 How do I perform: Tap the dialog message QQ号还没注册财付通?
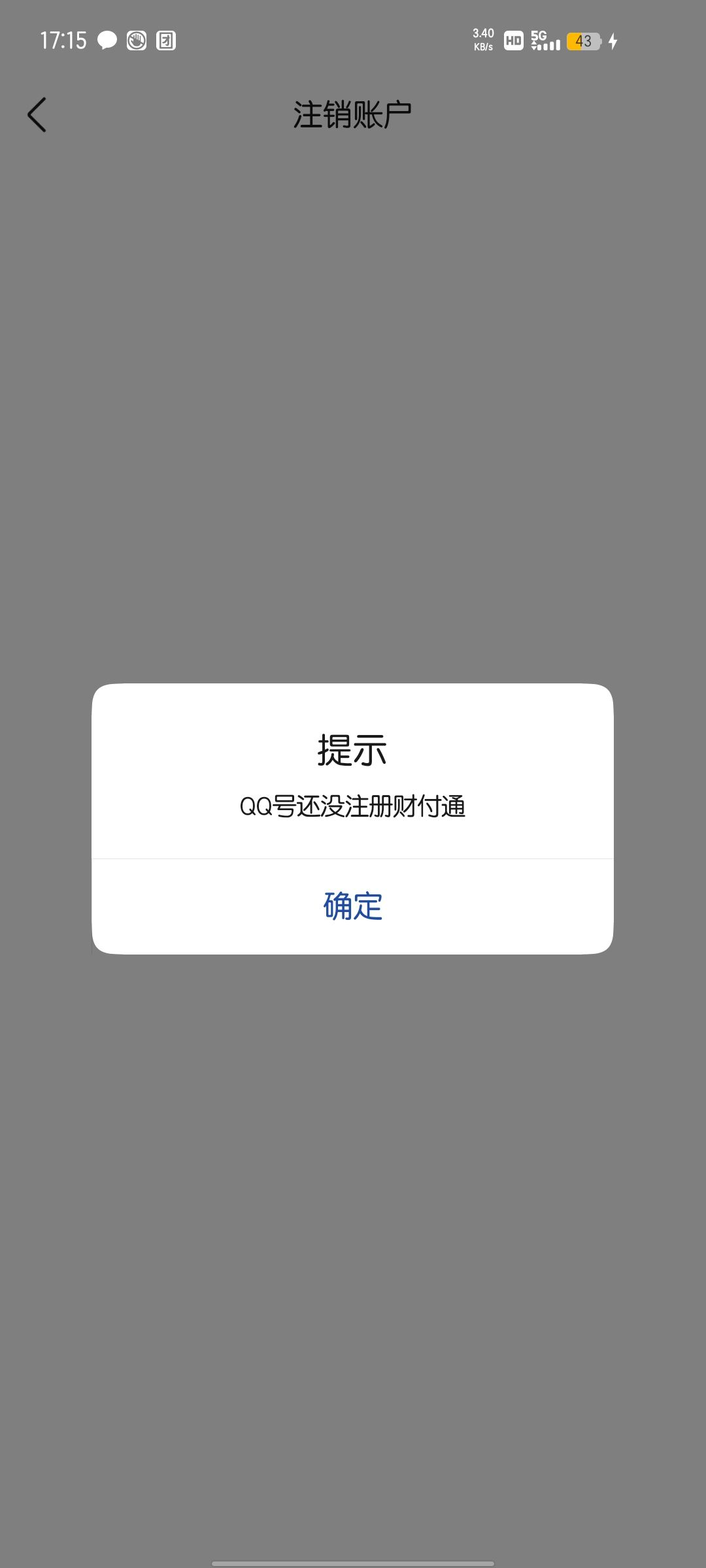(353, 807)
